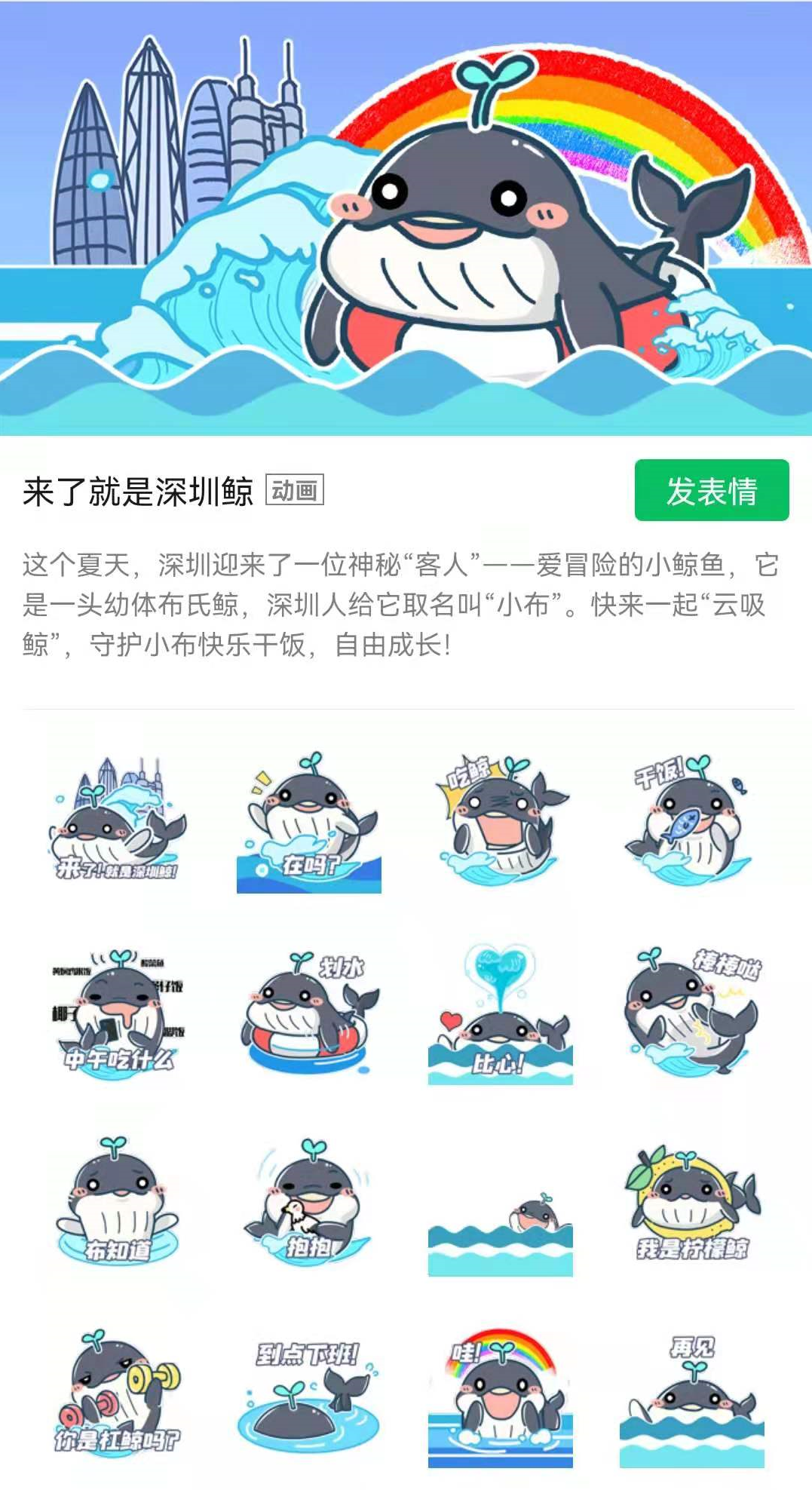Screen dimensions: 812x1490
Task: Preview the 我是柠檬鲸 sticker
Action: 691,1203
